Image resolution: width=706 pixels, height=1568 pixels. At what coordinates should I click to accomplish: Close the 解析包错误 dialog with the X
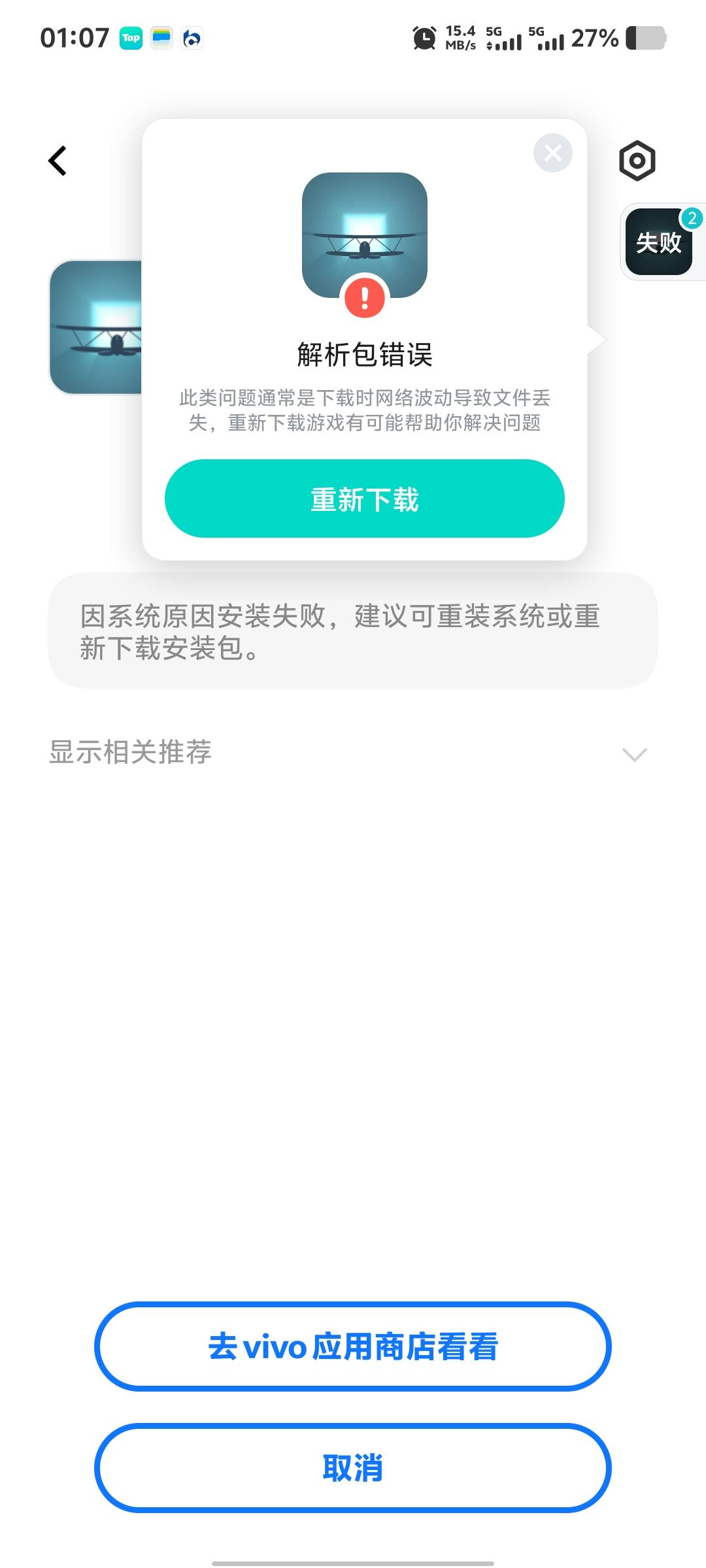552,152
